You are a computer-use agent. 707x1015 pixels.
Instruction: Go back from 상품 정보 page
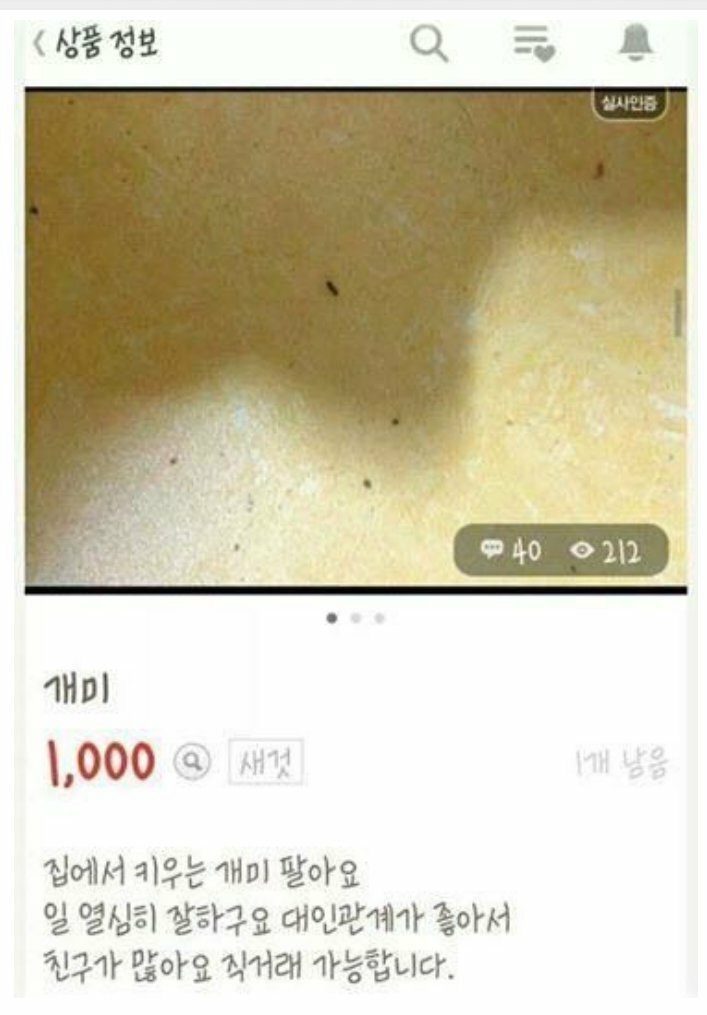pos(40,44)
